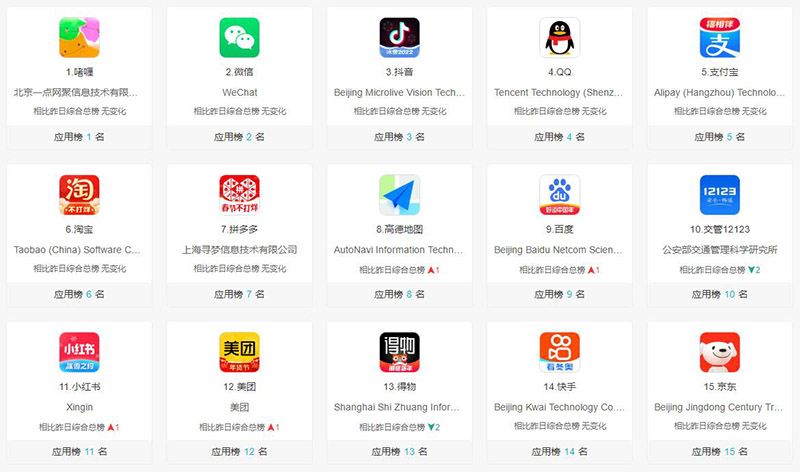Screen dimensions: 800x472
Task: Select the 抖音 app card
Action: pyautogui.click(x=399, y=39)
